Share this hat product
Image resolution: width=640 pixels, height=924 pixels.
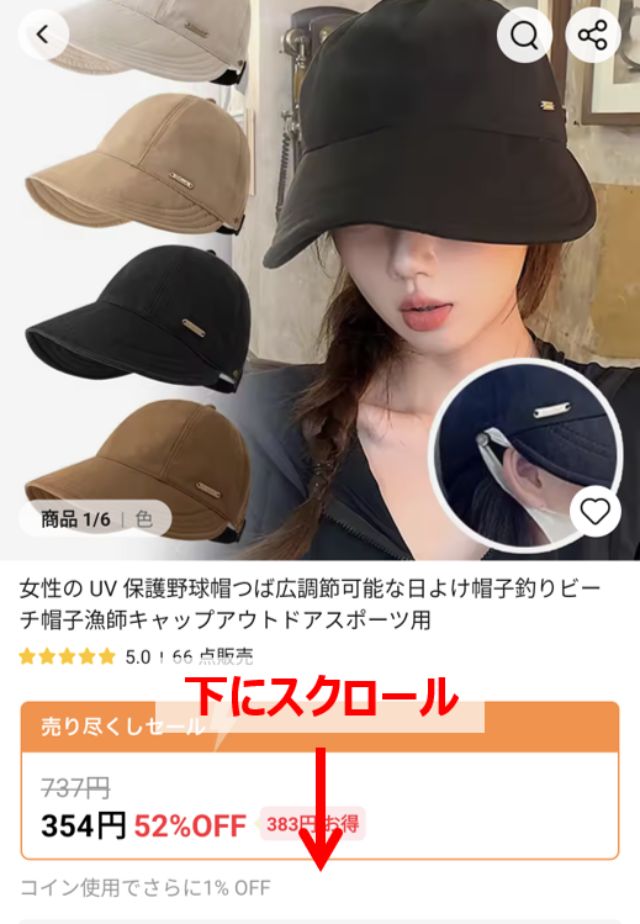(594, 36)
